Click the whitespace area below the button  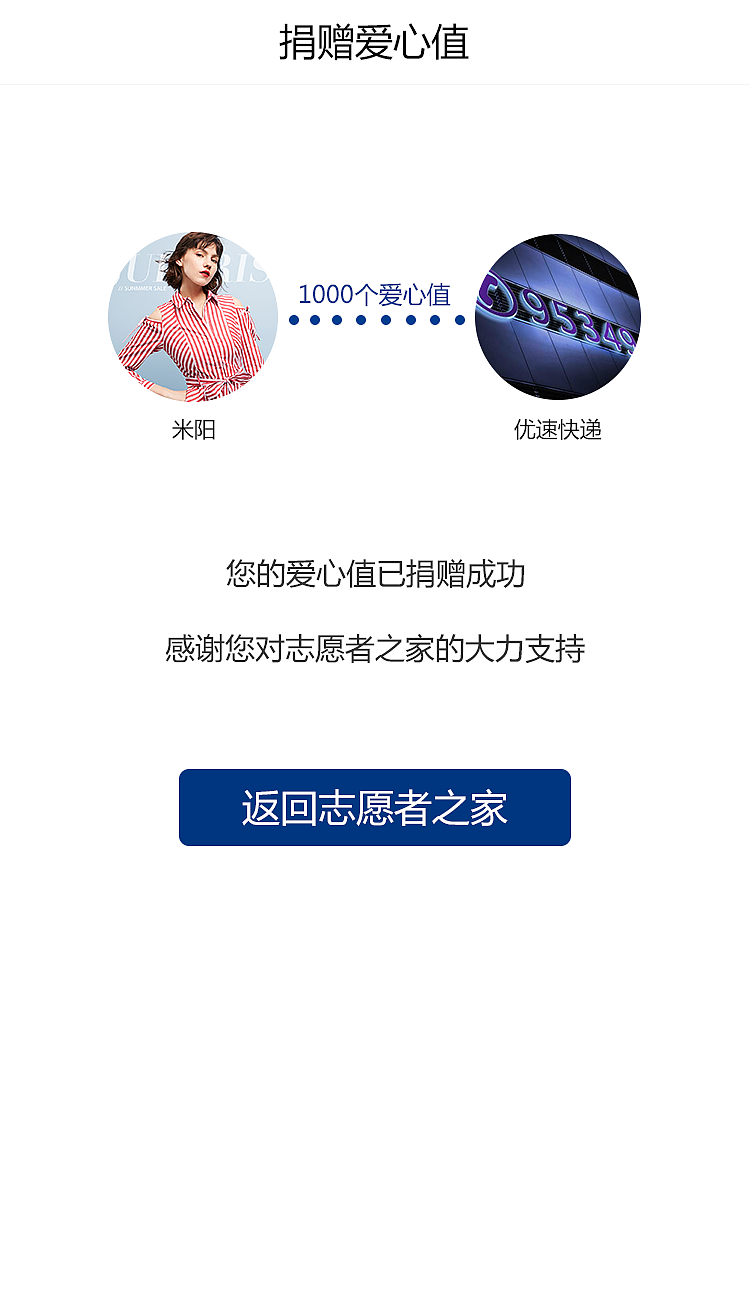point(375,960)
